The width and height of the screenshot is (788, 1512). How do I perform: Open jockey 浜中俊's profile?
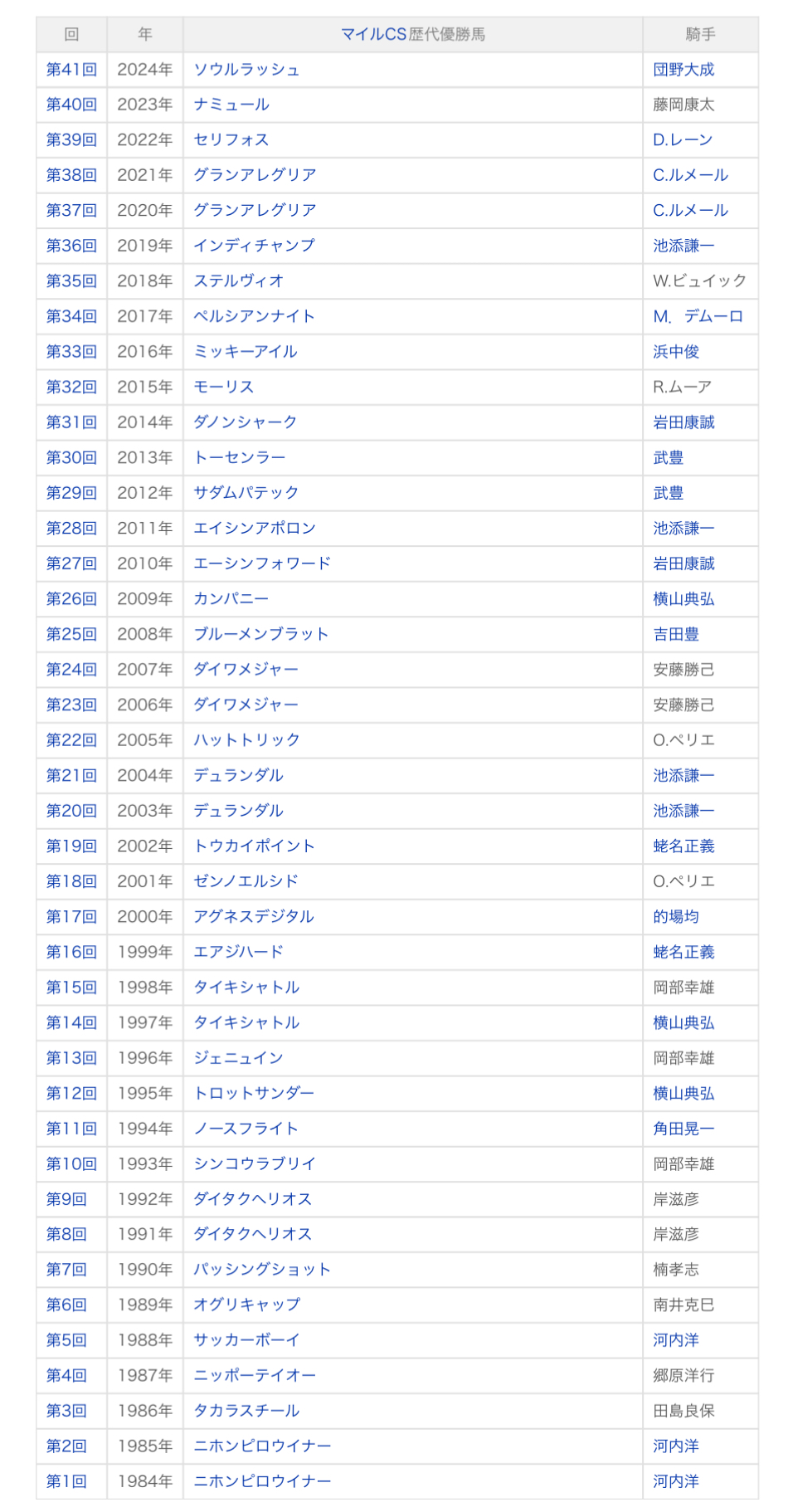[x=676, y=352]
